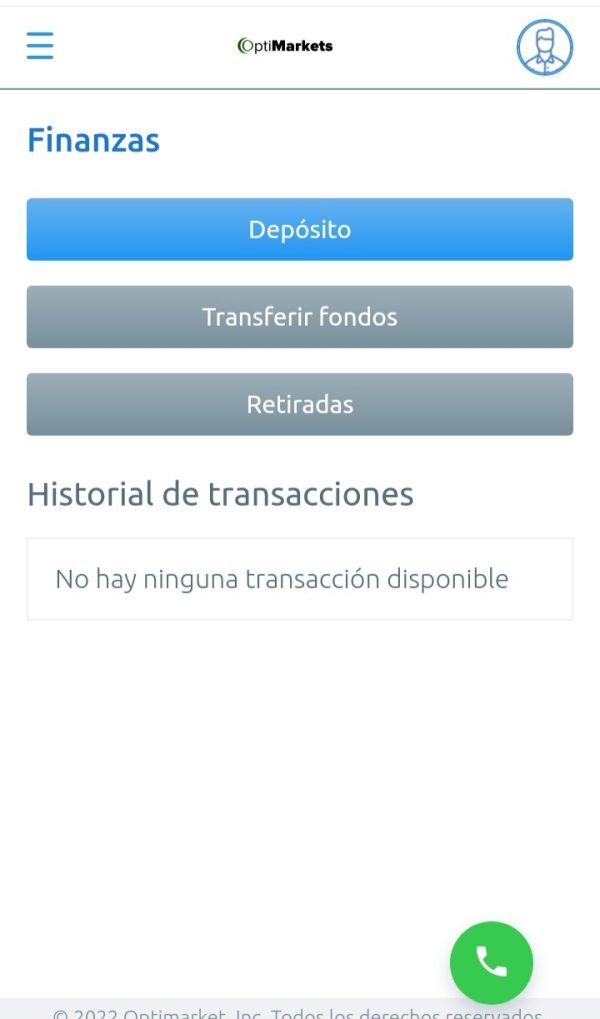Open the user profile avatar
The height and width of the screenshot is (1019, 600).
pos(545,47)
